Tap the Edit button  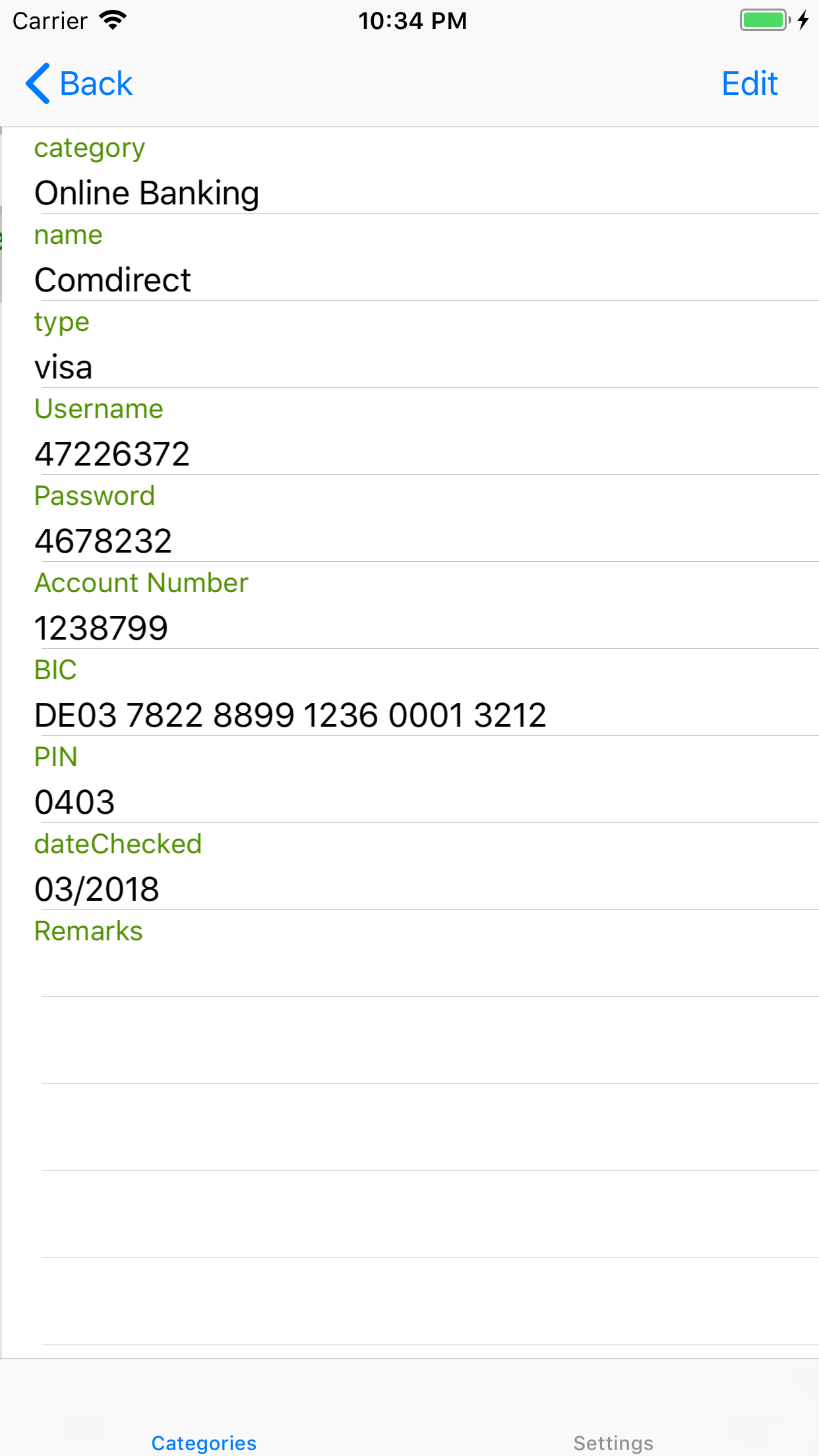tap(749, 84)
